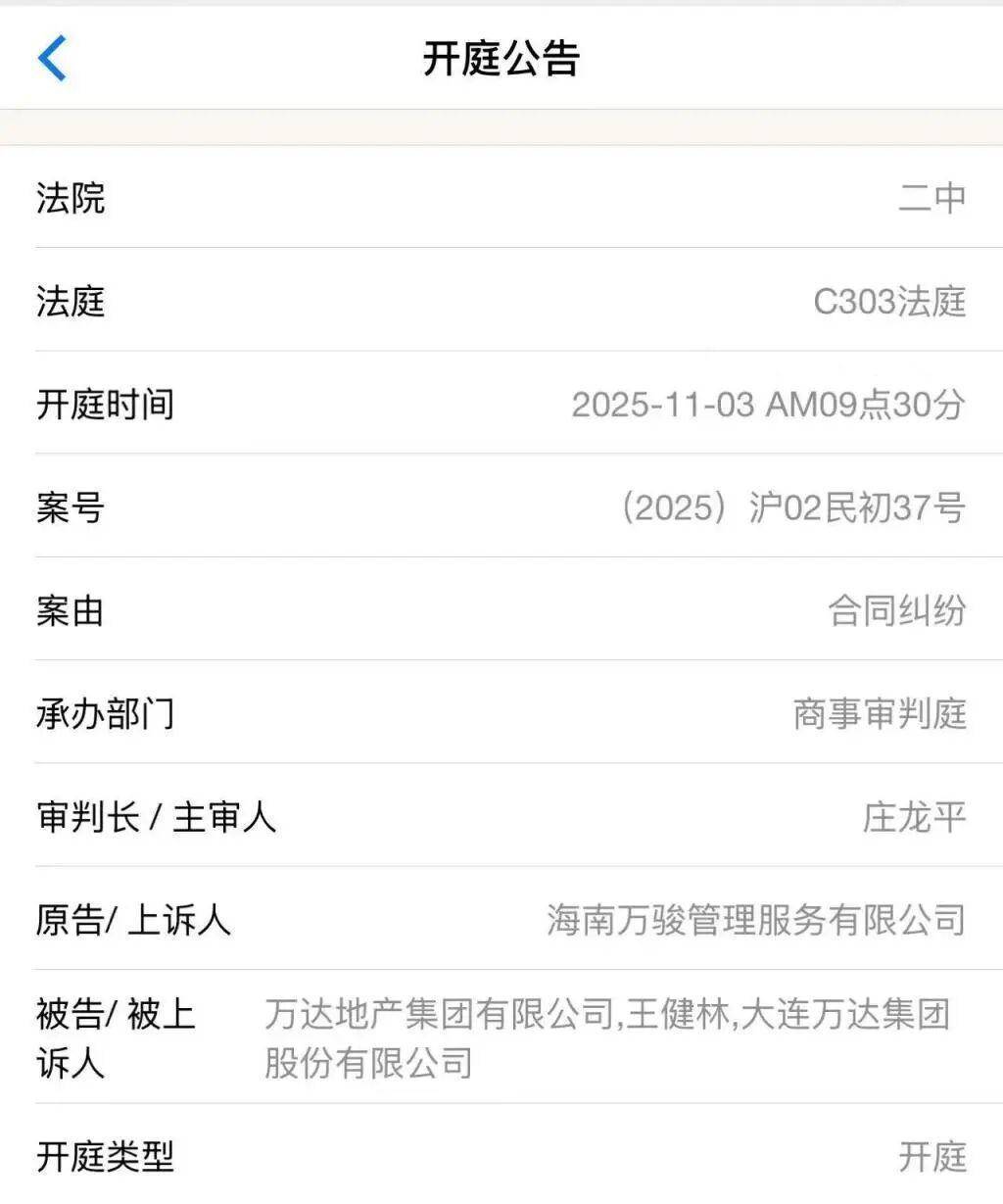Tap the 合同纠纷 case cause text
The image size is (1003, 1204).
898,612
